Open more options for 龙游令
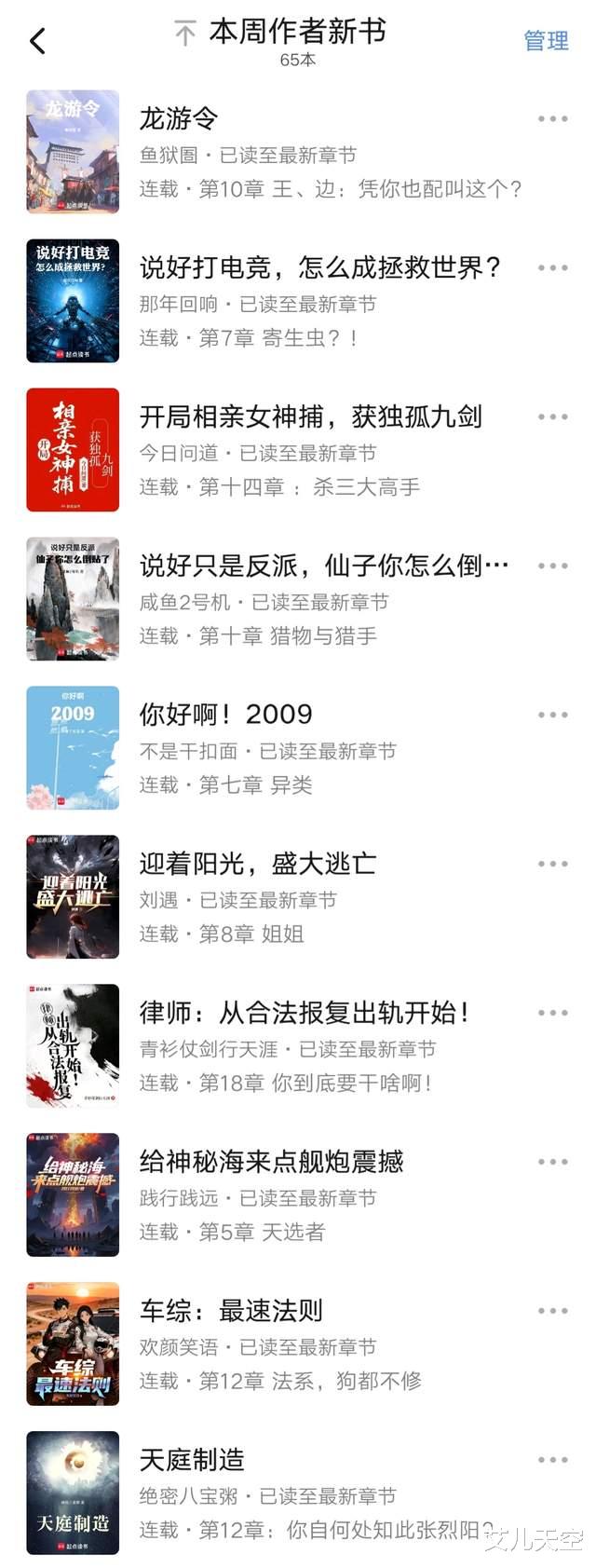 552,119
